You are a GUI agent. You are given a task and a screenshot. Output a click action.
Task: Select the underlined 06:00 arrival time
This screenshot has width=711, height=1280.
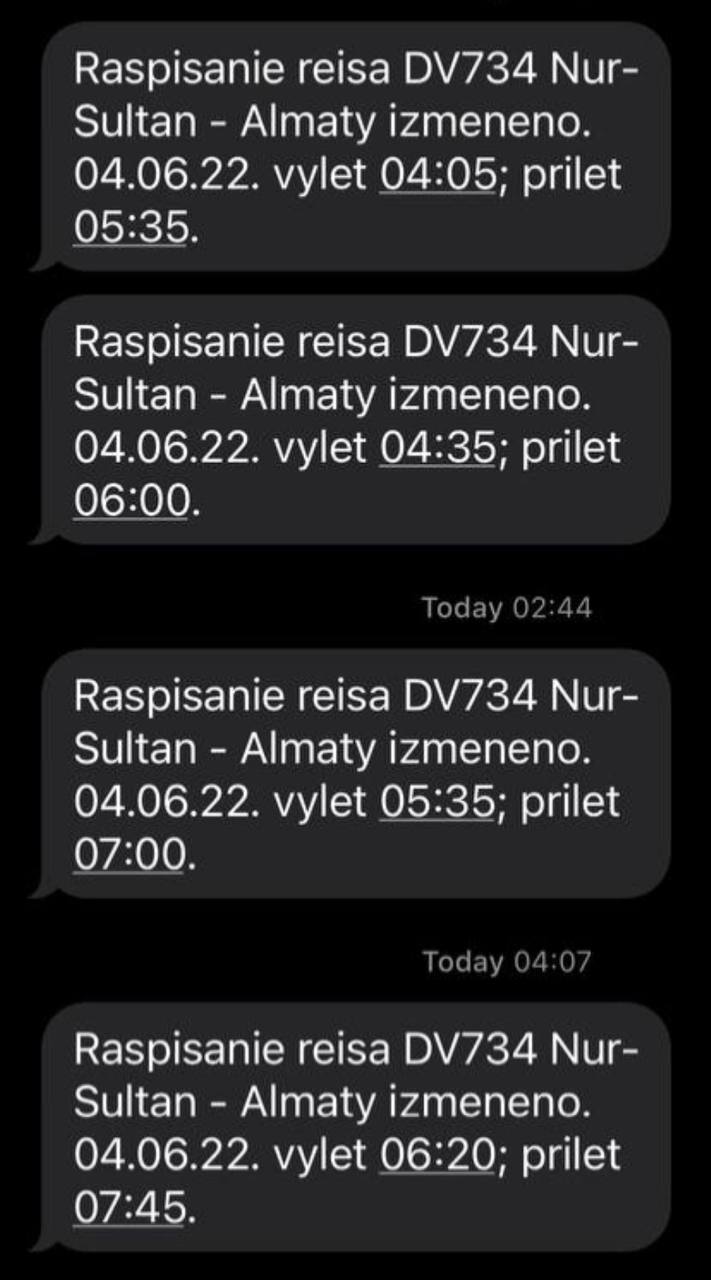(131, 502)
